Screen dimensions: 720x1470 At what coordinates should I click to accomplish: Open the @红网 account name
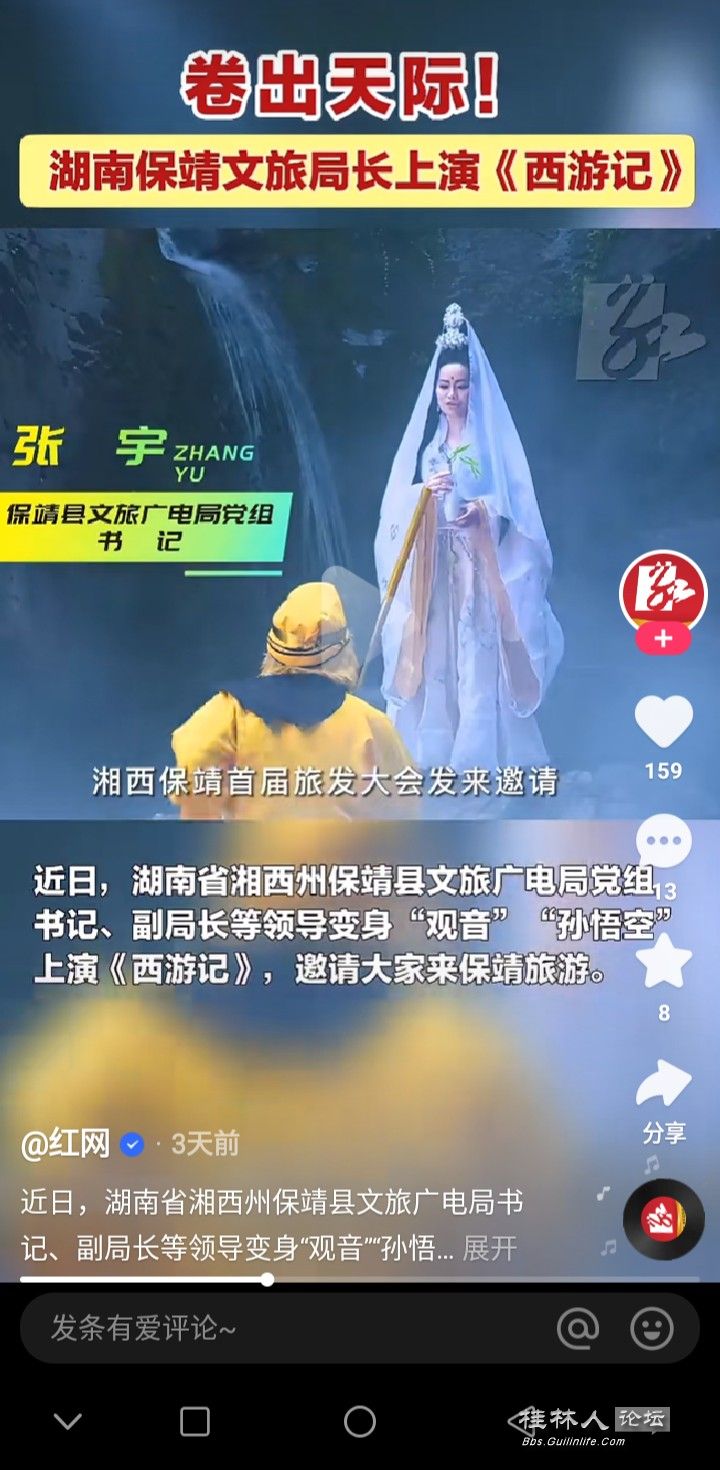pos(66,1144)
